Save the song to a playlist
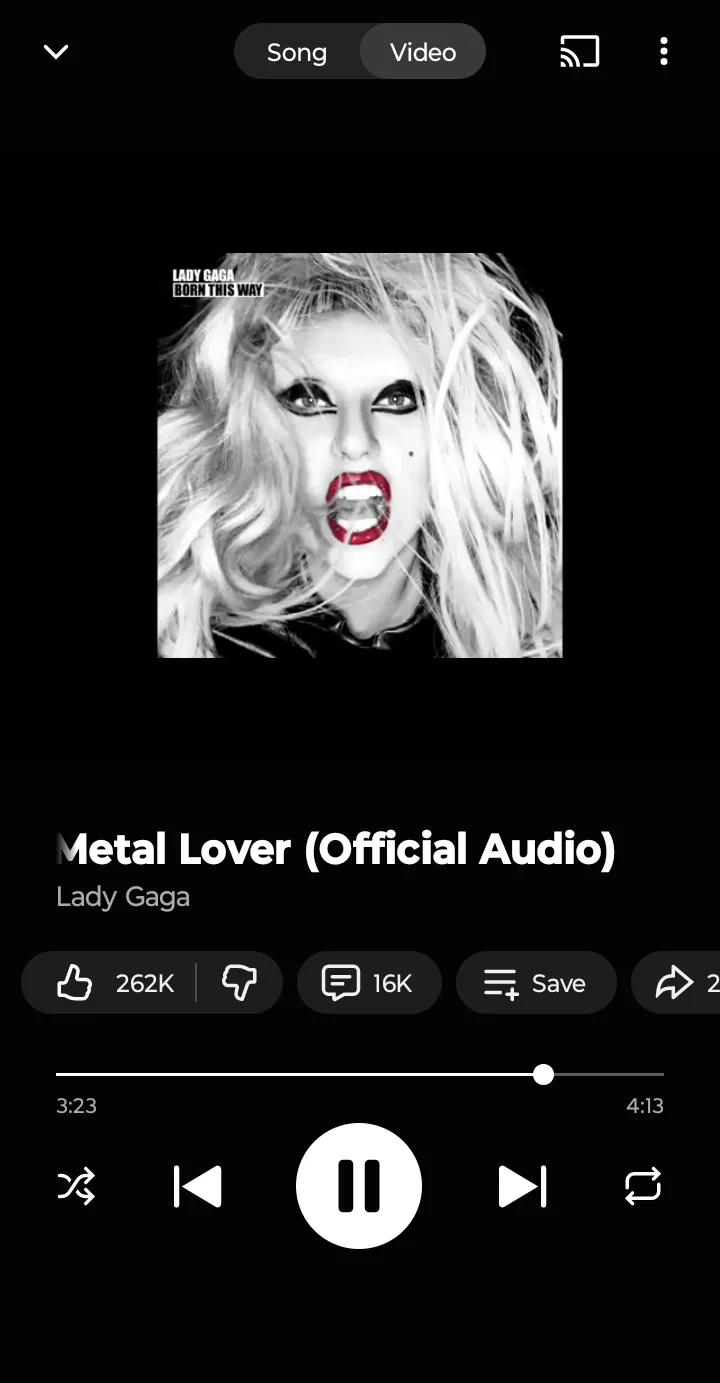Viewport: 720px width, 1383px height. pos(535,984)
